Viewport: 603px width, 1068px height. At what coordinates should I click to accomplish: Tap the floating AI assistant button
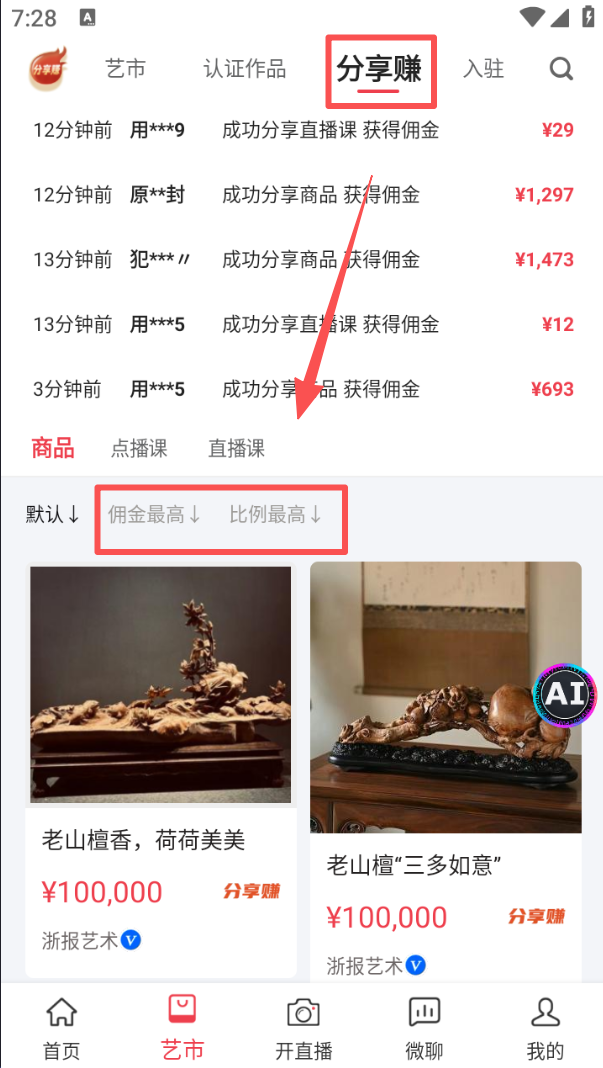click(x=565, y=694)
